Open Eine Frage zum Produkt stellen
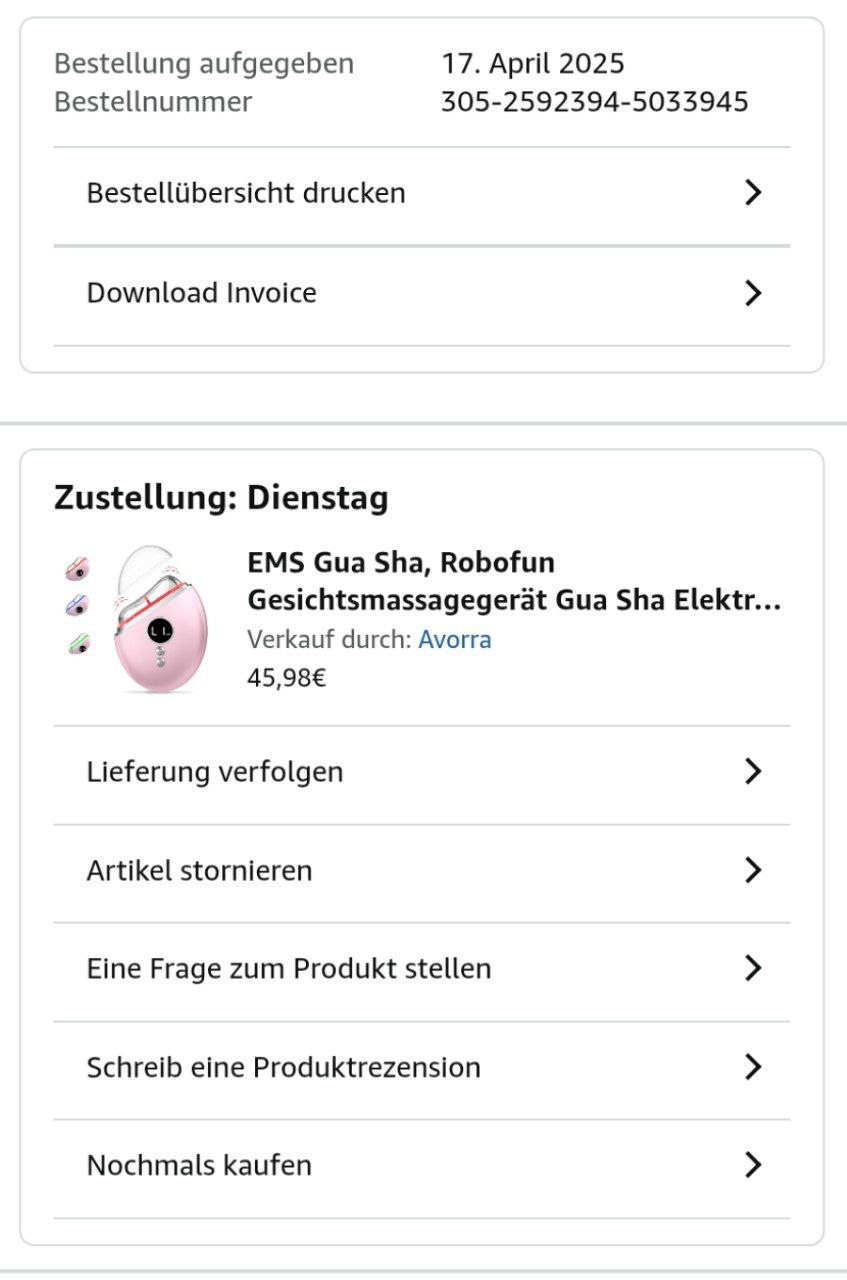 [421, 969]
